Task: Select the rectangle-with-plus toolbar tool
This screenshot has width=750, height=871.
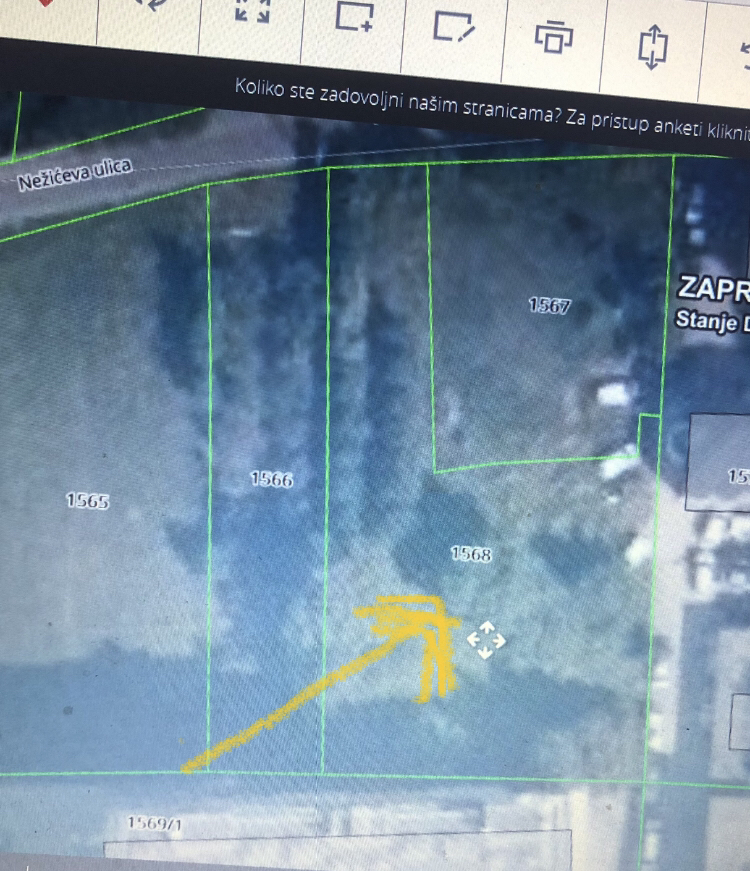Action: (x=353, y=18)
